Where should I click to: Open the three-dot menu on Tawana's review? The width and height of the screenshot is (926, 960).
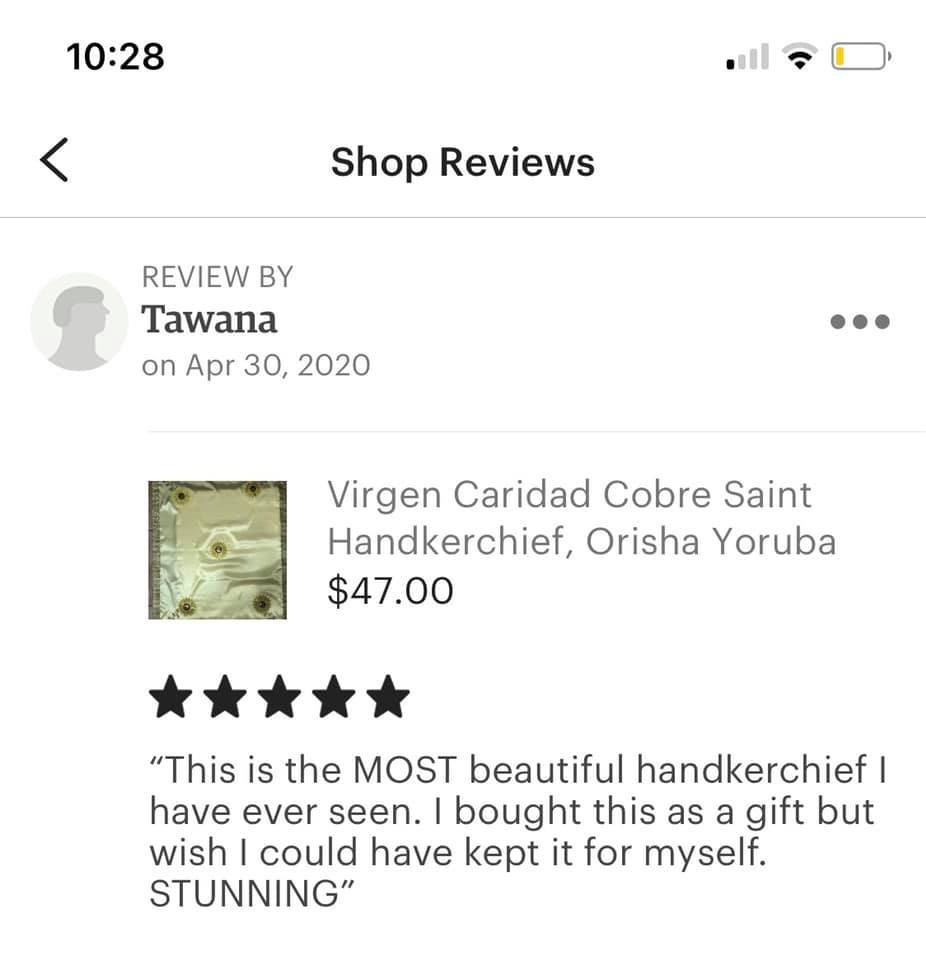(860, 322)
